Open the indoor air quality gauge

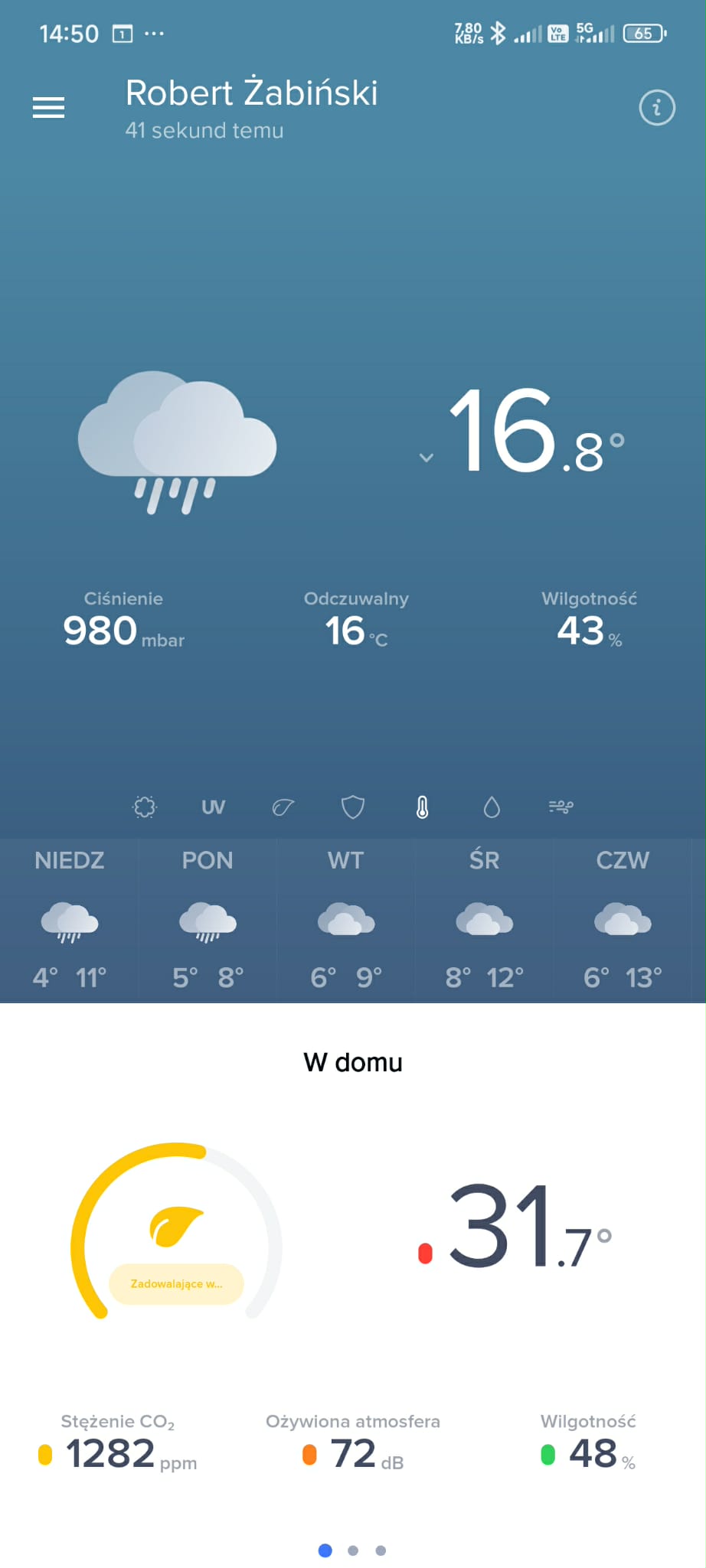click(177, 1234)
